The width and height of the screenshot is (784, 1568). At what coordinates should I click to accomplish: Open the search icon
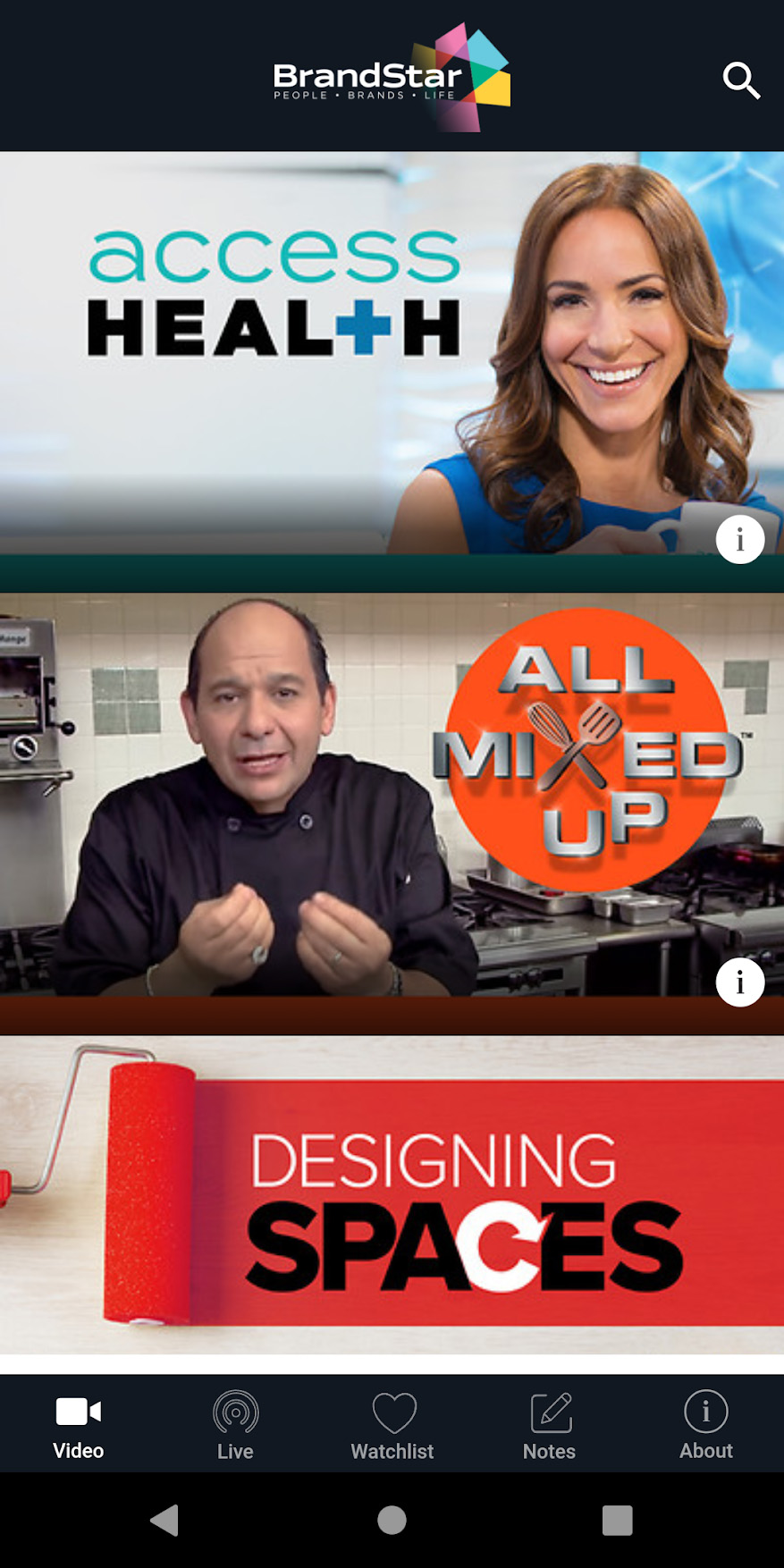pyautogui.click(x=741, y=80)
